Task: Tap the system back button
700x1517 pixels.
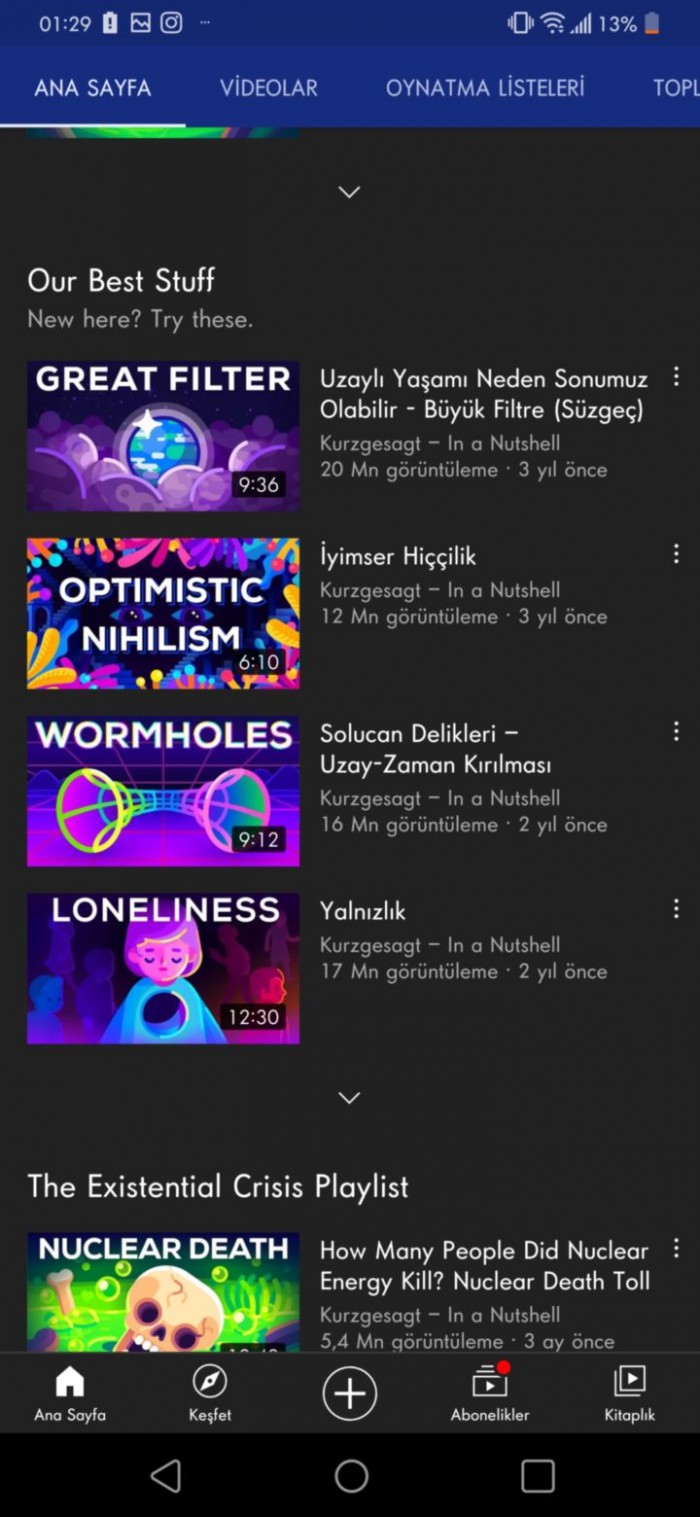Action: 166,1476
